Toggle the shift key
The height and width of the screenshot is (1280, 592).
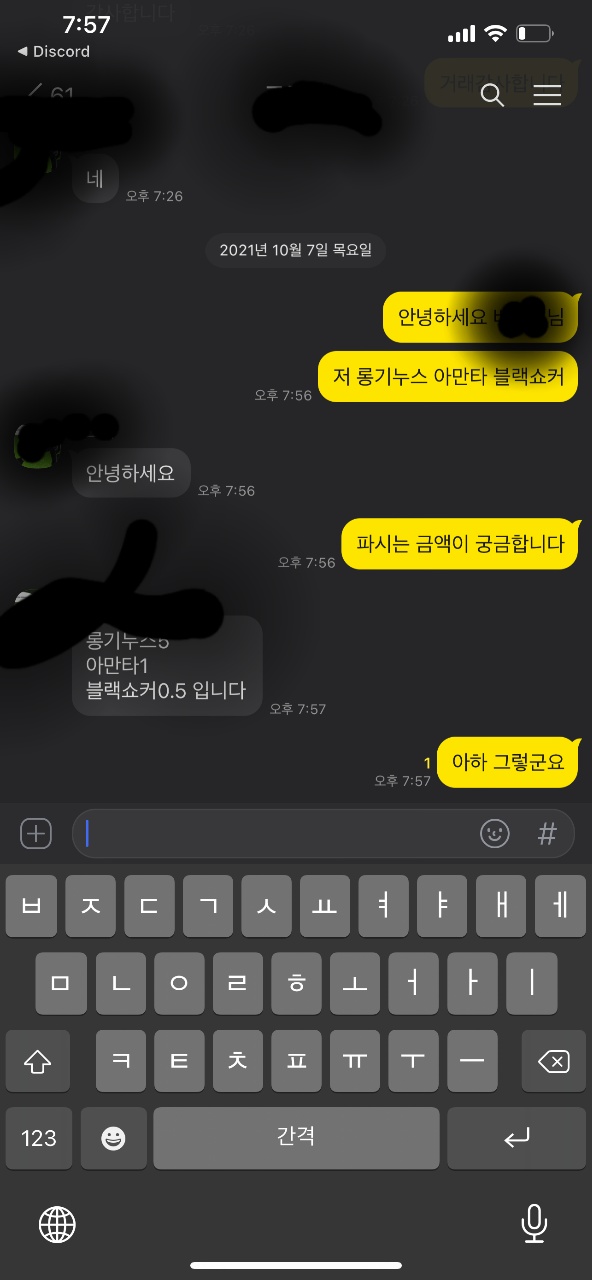pyautogui.click(x=38, y=1061)
